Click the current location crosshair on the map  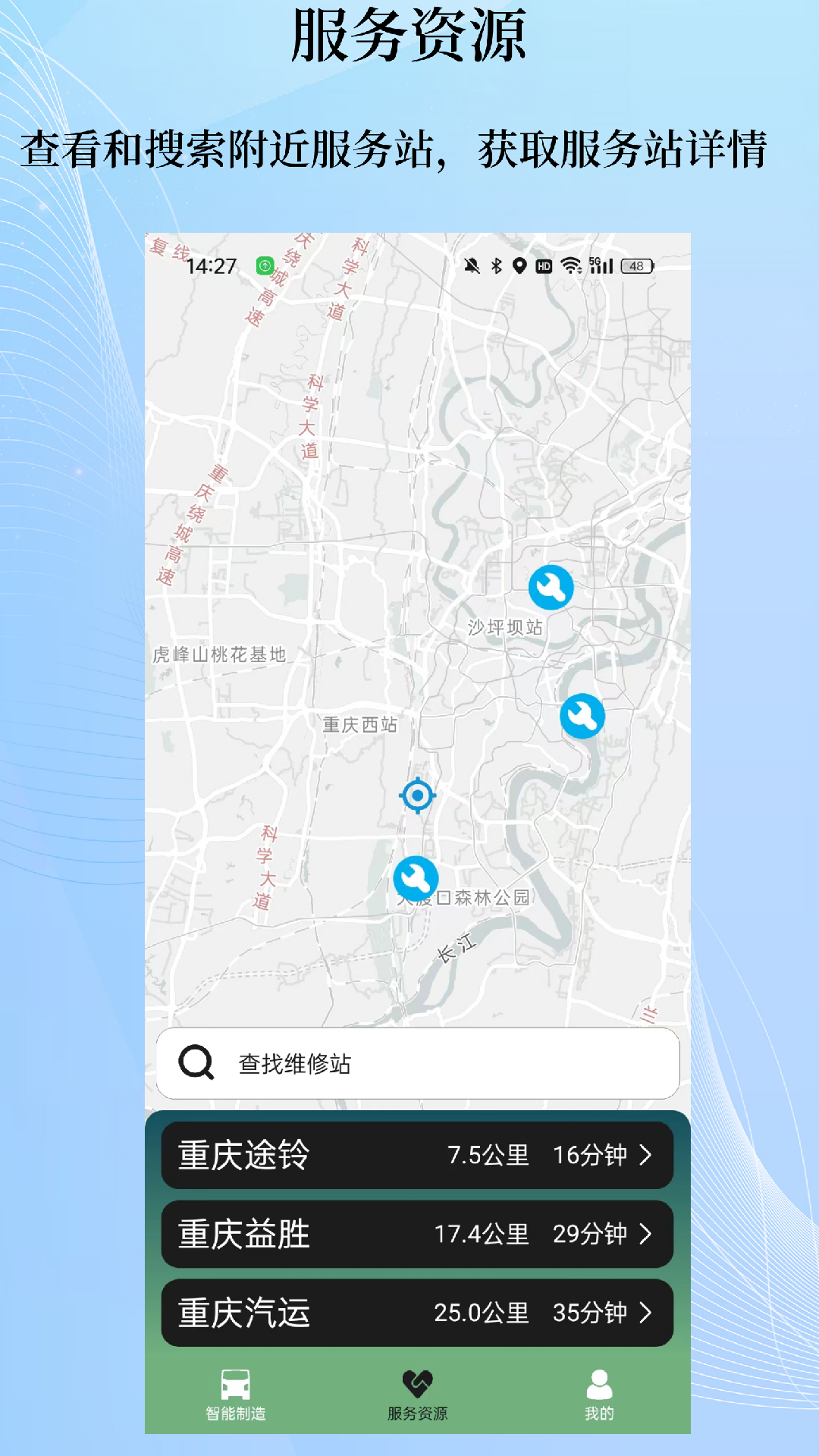tap(418, 794)
